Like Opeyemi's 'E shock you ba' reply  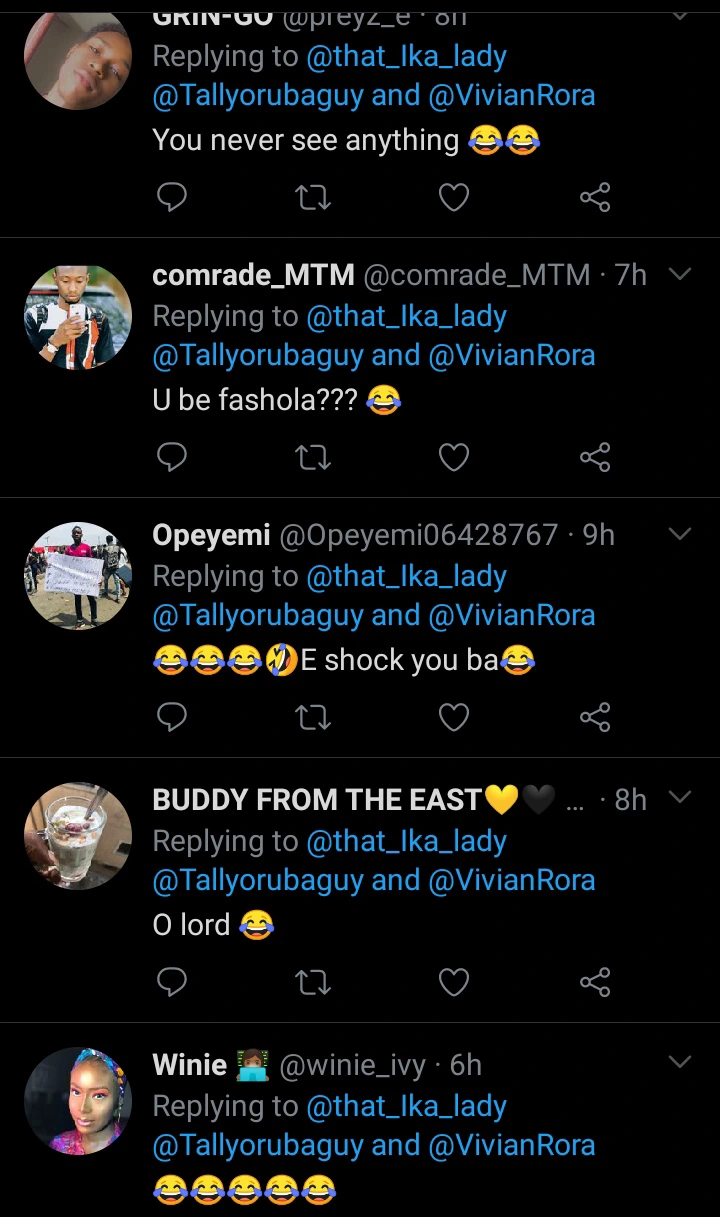[454, 717]
